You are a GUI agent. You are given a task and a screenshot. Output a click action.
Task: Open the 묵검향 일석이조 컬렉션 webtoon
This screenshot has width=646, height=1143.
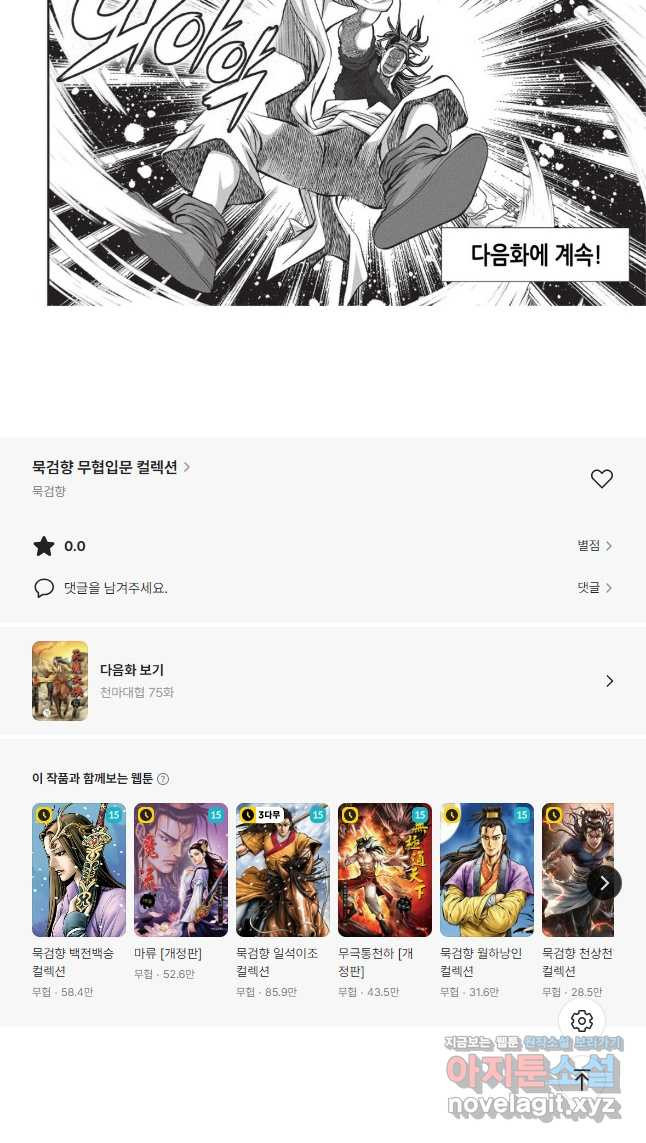[x=283, y=901]
